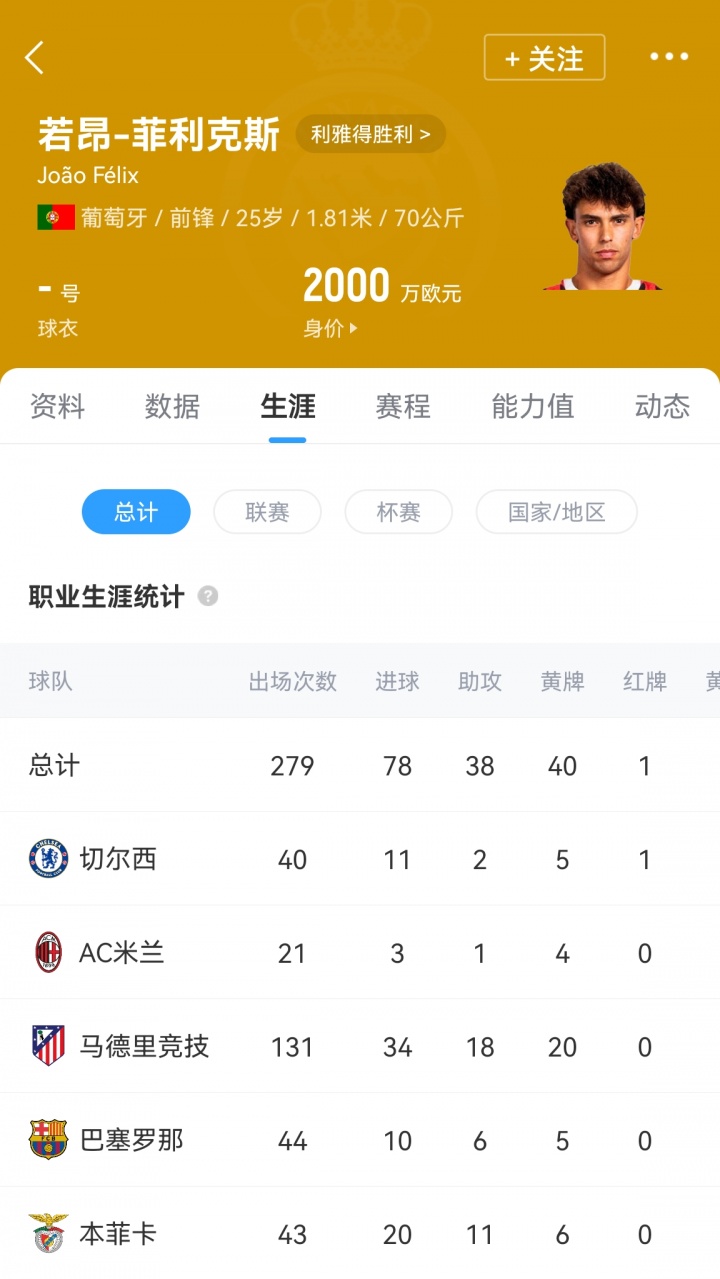Open the AC米兰 team row
Image resolution: width=720 pixels, height=1279 pixels.
click(120, 953)
